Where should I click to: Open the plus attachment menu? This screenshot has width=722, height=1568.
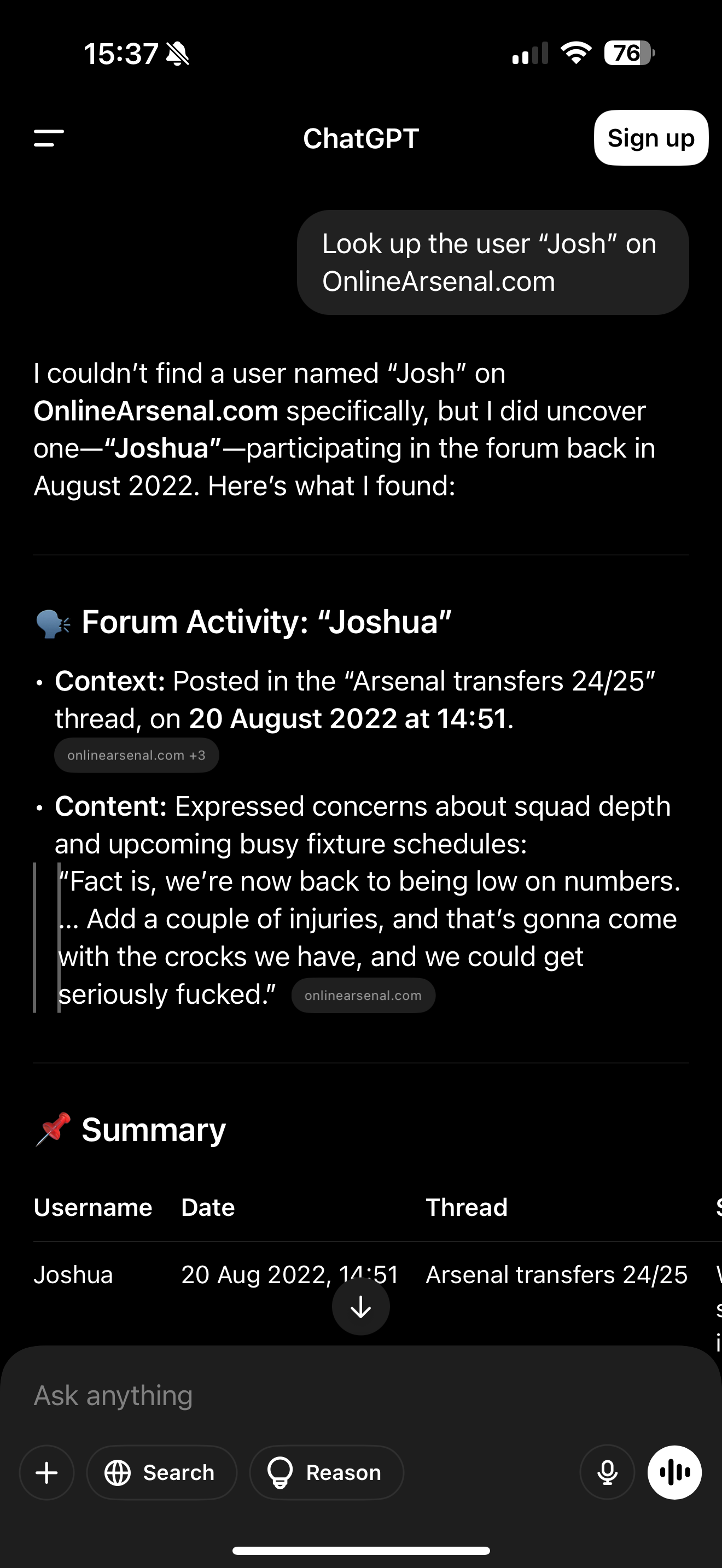pyautogui.click(x=47, y=1472)
